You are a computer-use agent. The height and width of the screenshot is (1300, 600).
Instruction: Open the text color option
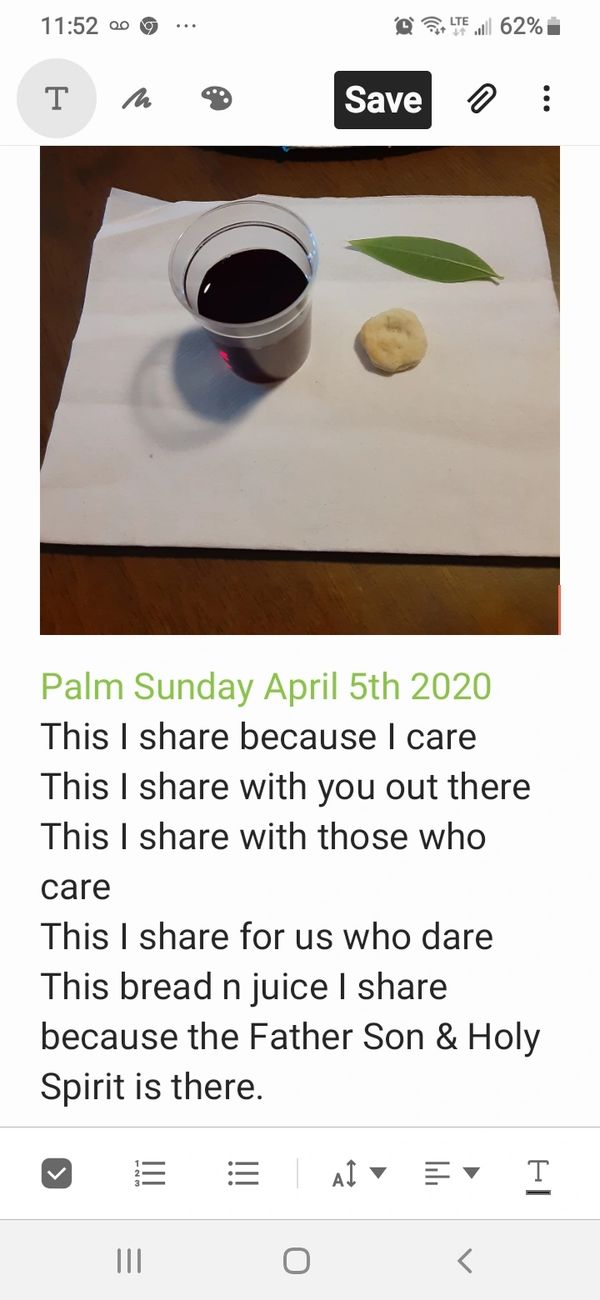coord(538,1173)
